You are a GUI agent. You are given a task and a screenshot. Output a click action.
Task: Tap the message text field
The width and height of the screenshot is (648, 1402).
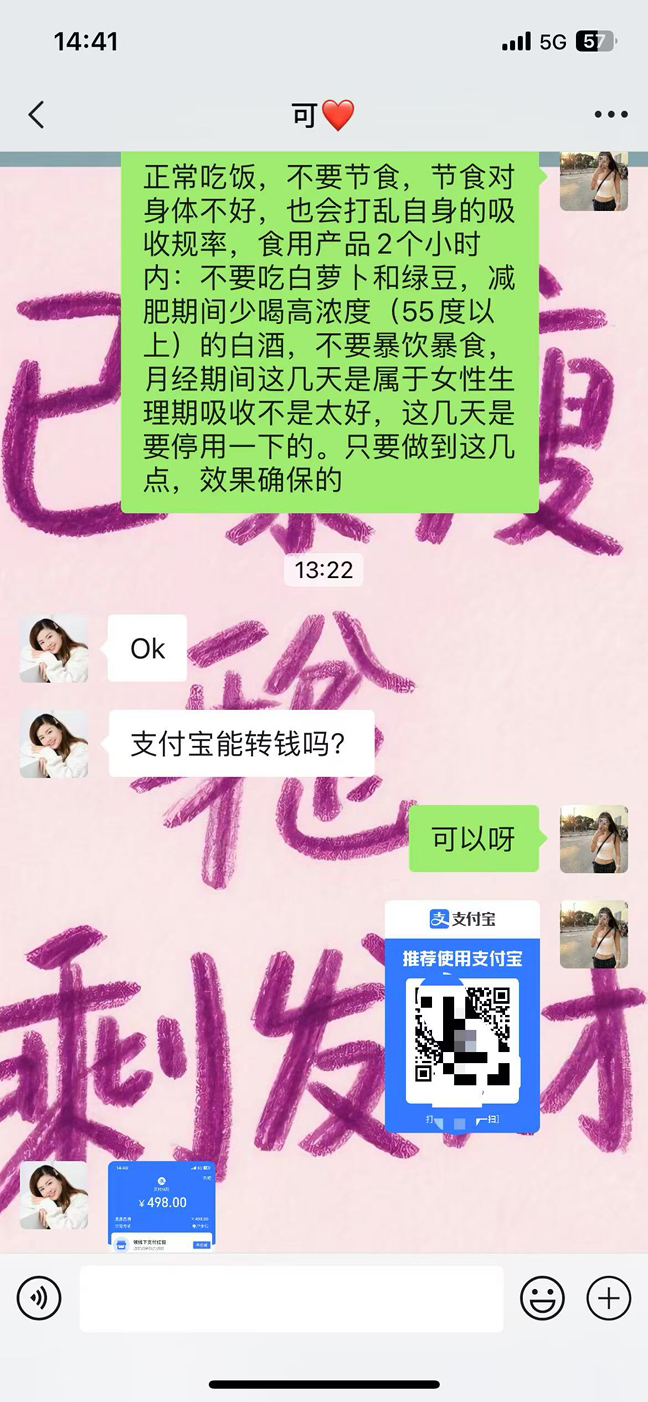(291, 1298)
